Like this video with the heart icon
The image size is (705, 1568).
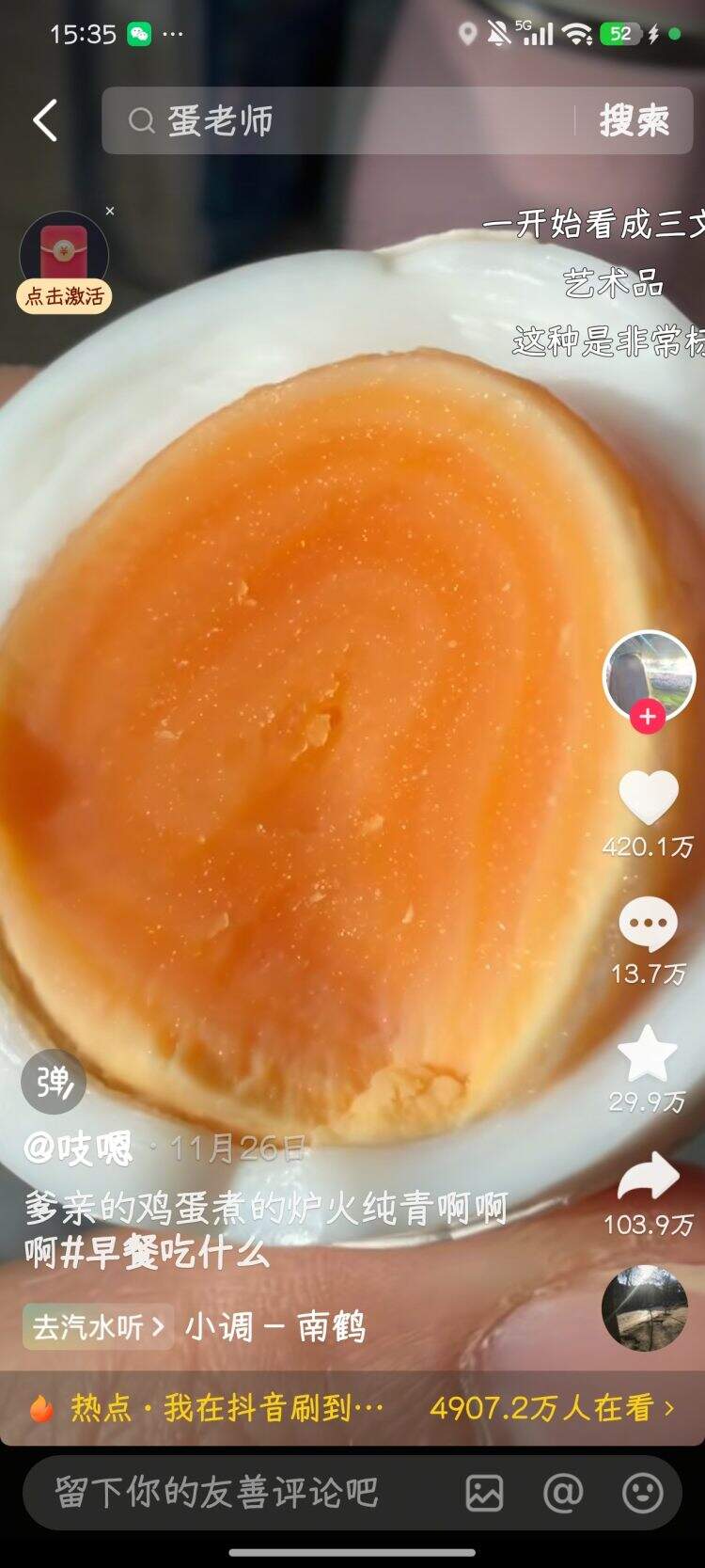point(648,798)
